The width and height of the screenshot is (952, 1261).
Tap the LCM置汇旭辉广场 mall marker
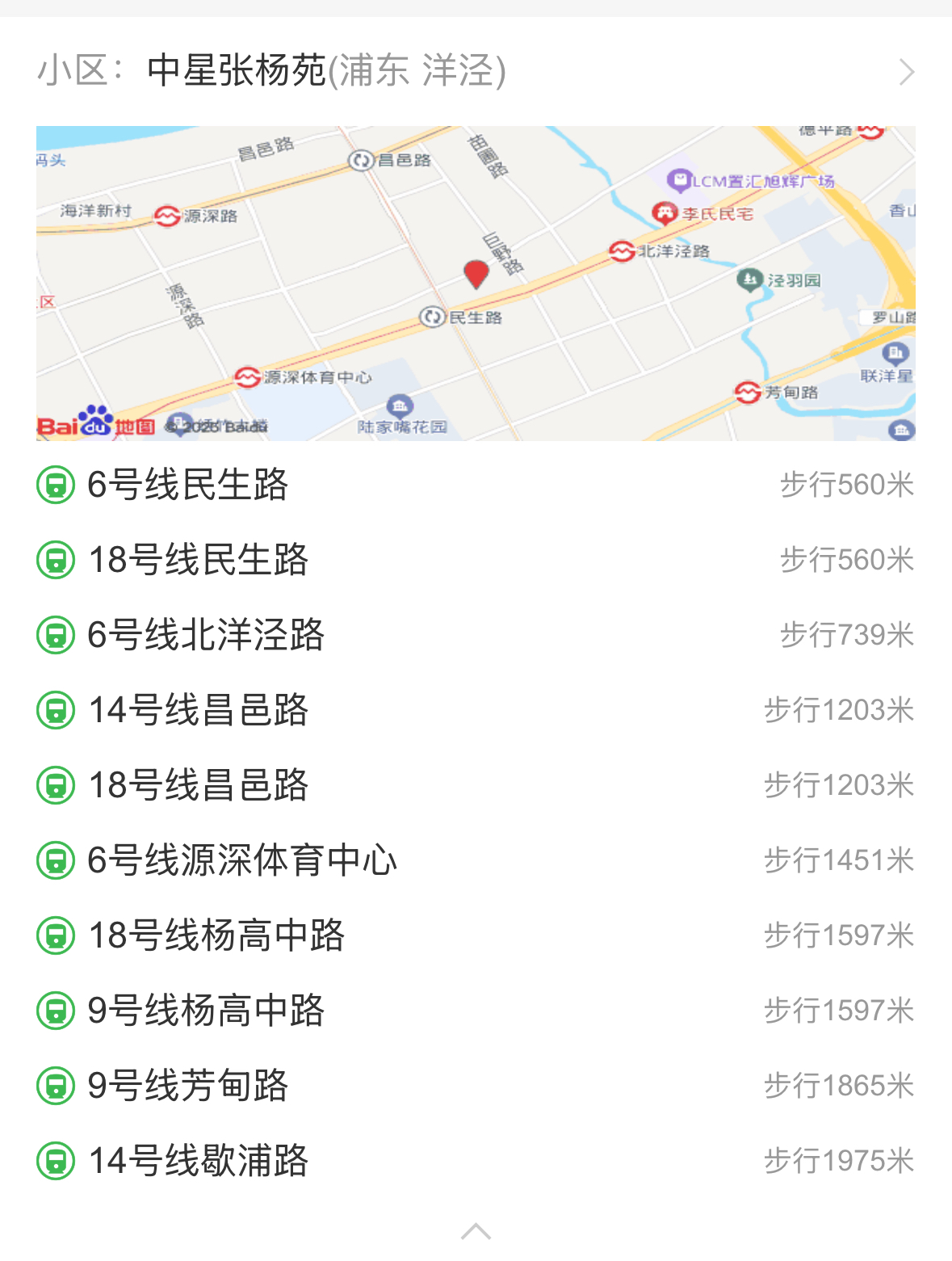pyautogui.click(x=681, y=179)
